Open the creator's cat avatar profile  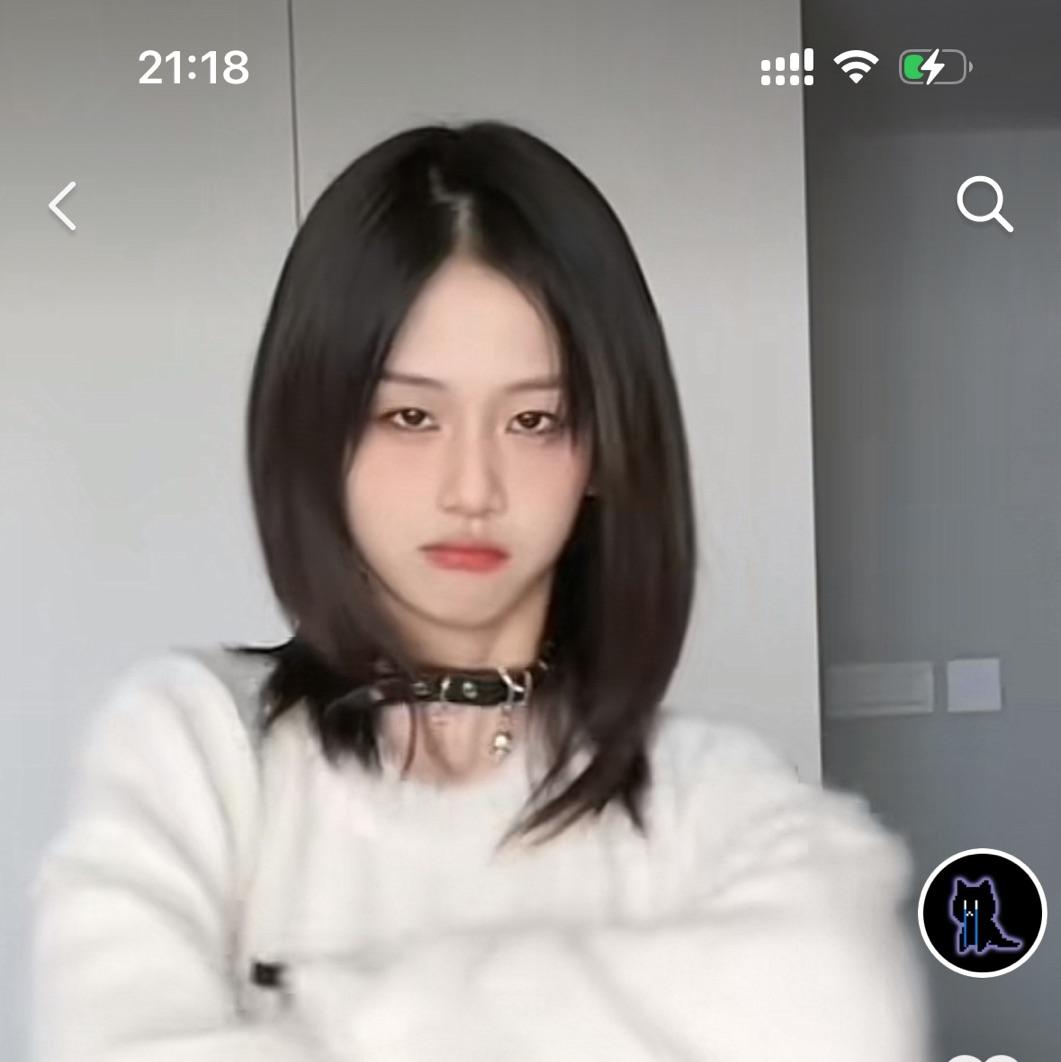(x=981, y=912)
